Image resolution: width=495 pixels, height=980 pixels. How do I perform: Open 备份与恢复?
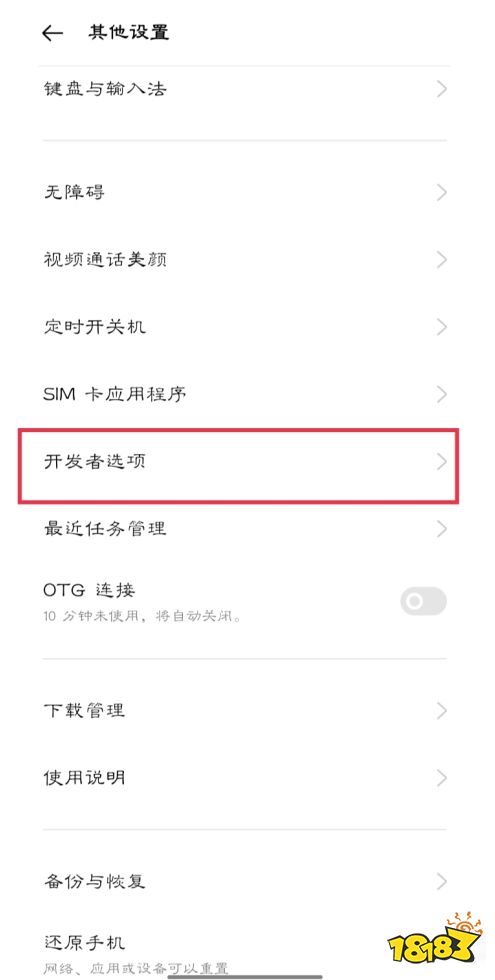pos(245,882)
